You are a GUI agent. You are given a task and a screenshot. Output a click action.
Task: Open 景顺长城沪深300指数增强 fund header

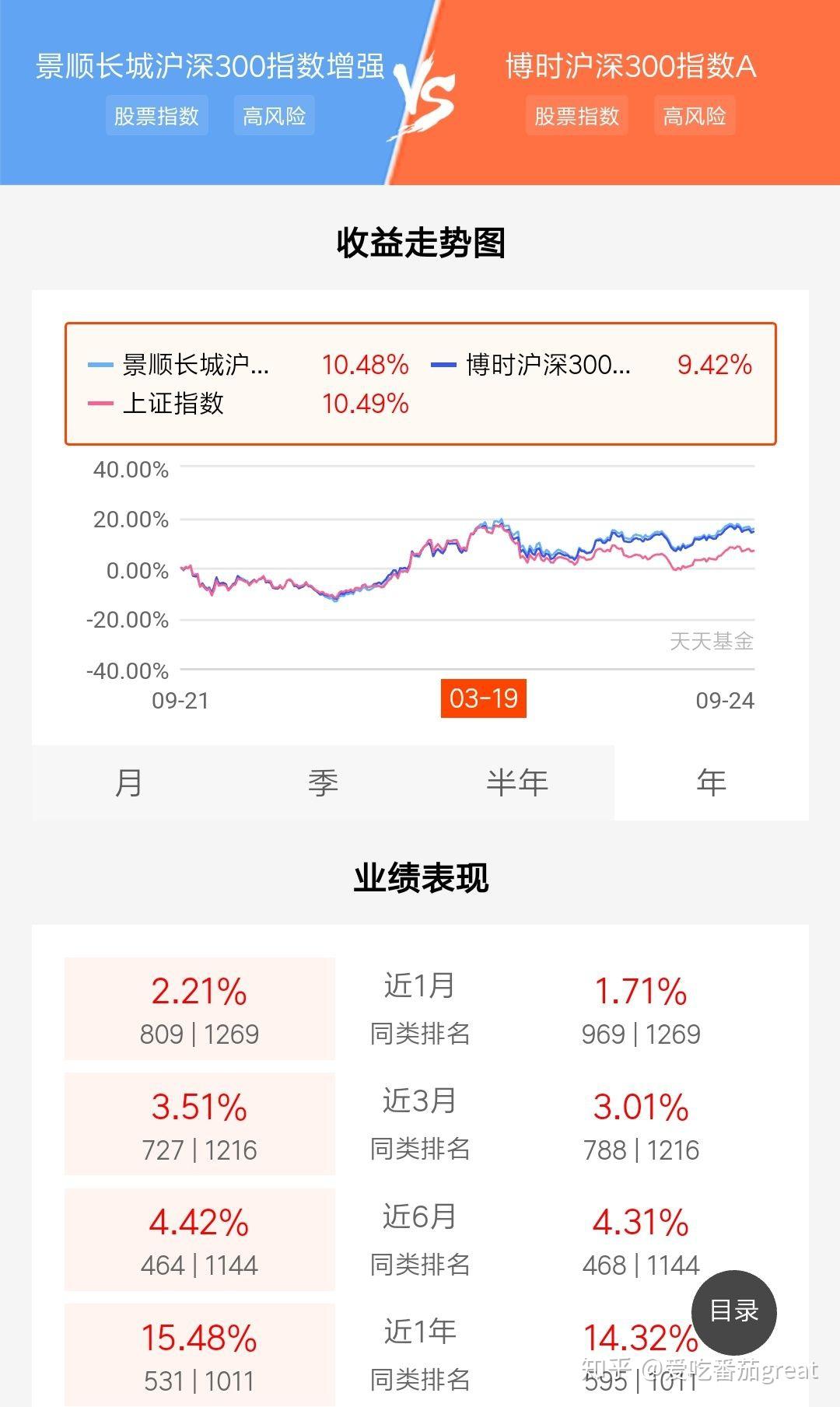[210, 66]
